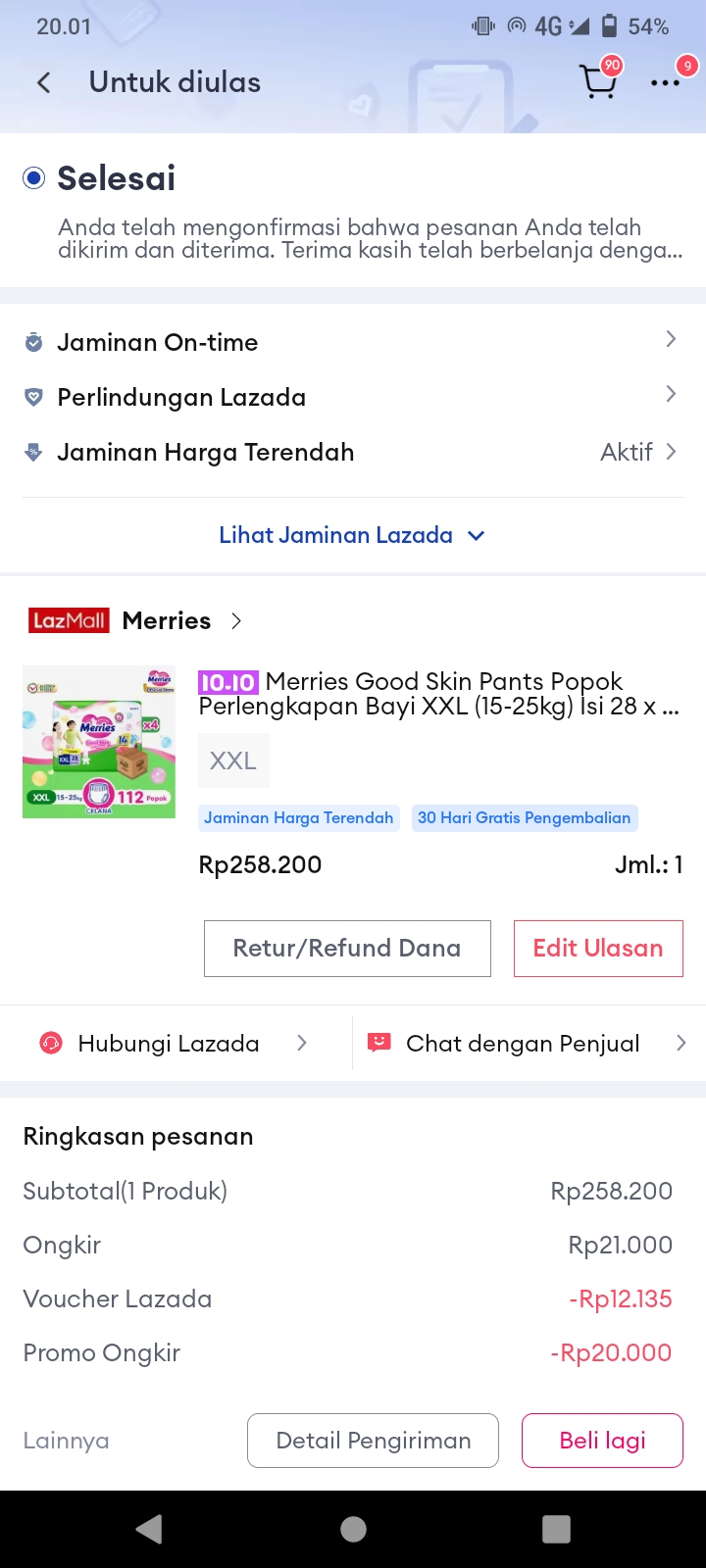View Detail Pengiriman

tap(373, 1441)
